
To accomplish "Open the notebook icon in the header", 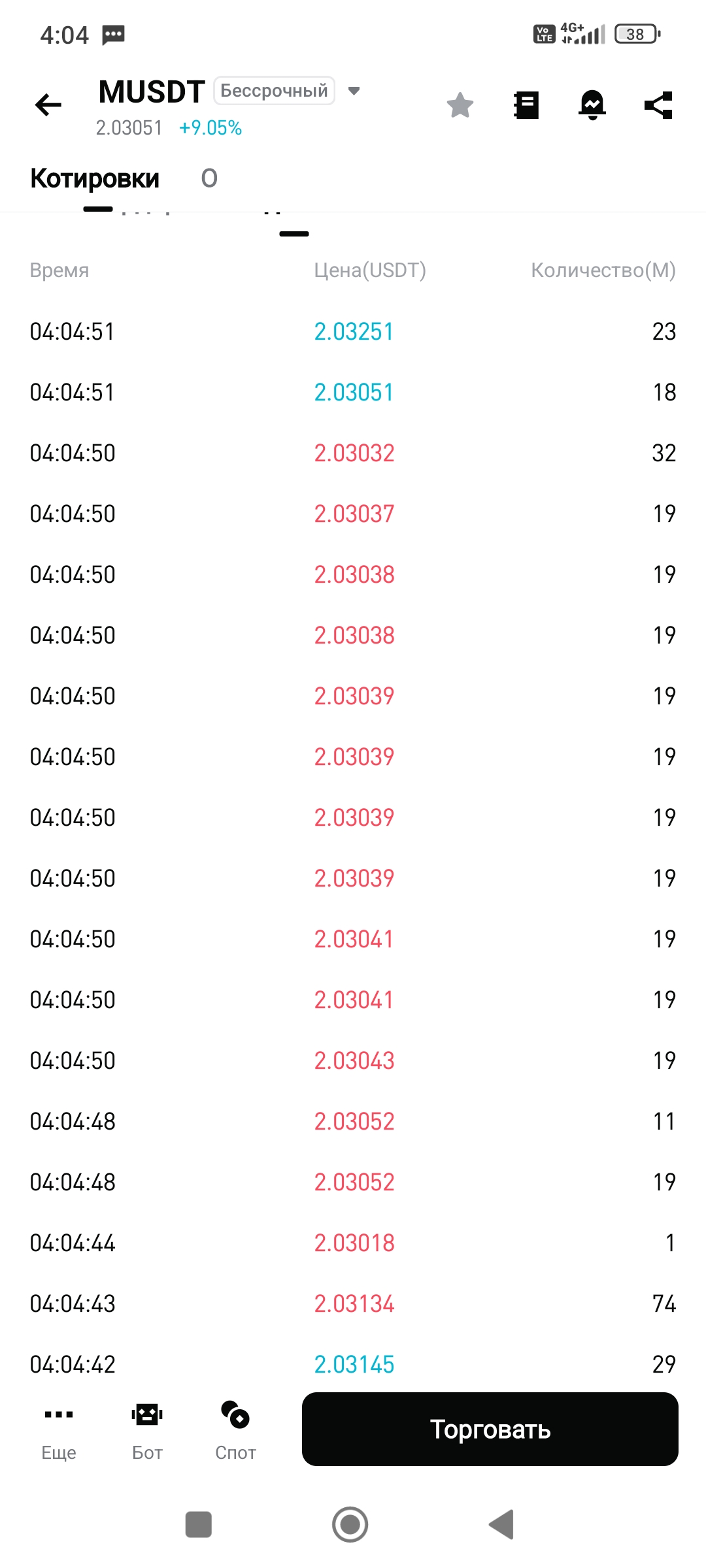I will point(526,105).
